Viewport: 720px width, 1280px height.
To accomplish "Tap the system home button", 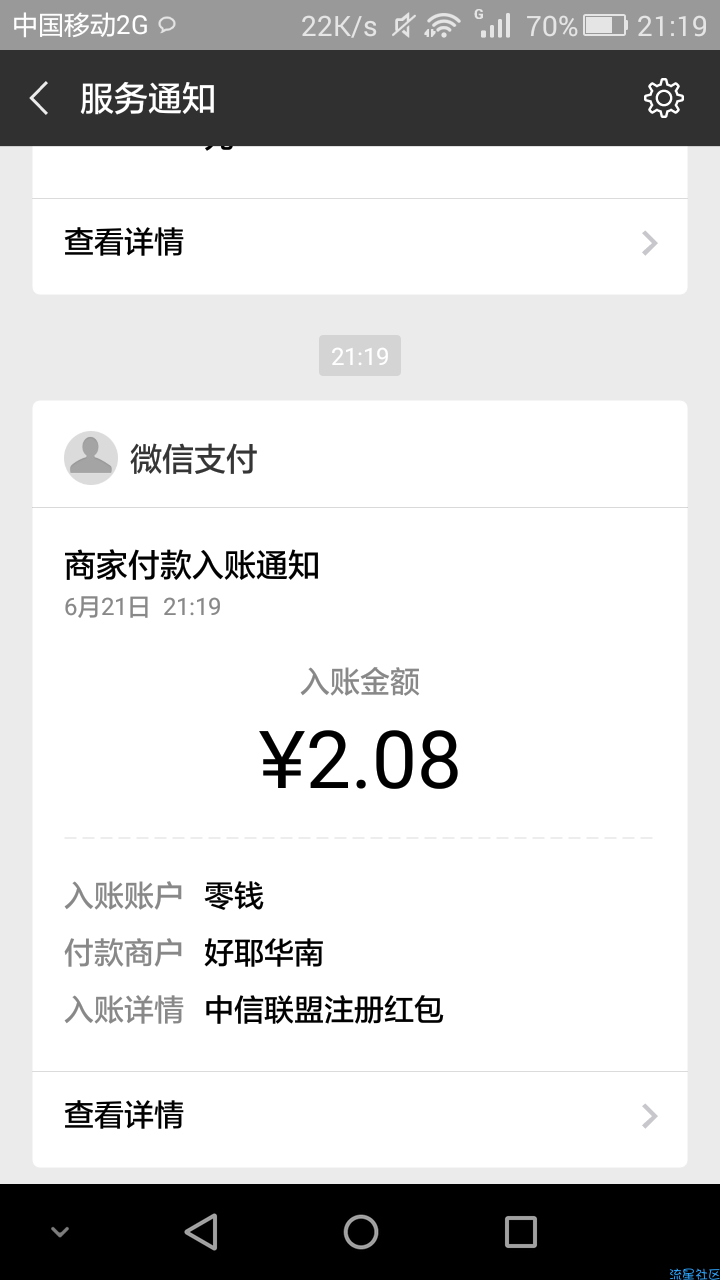I will 361,1232.
